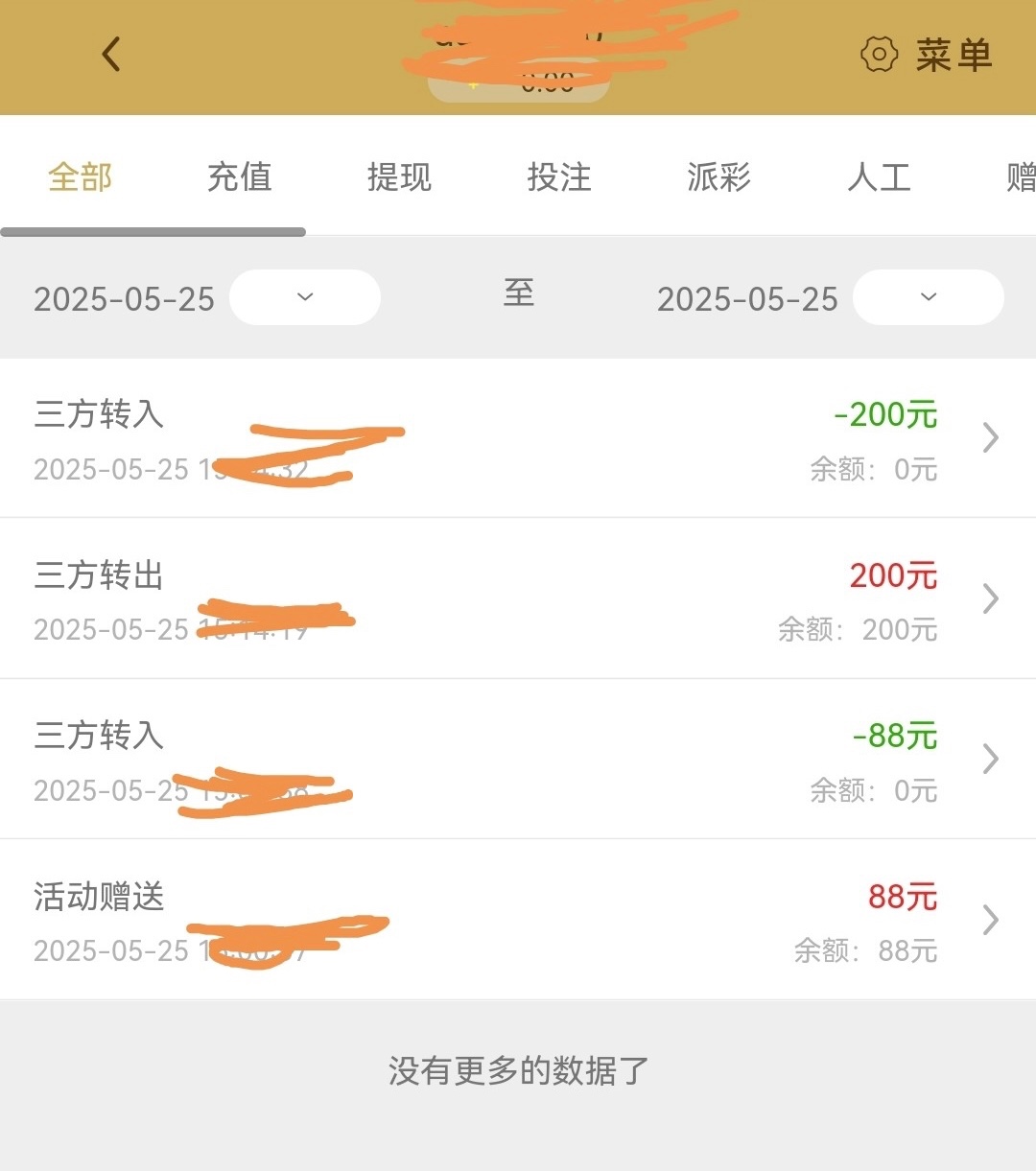1036x1171 pixels.
Task: Switch to the 人工 tab
Action: click(879, 177)
